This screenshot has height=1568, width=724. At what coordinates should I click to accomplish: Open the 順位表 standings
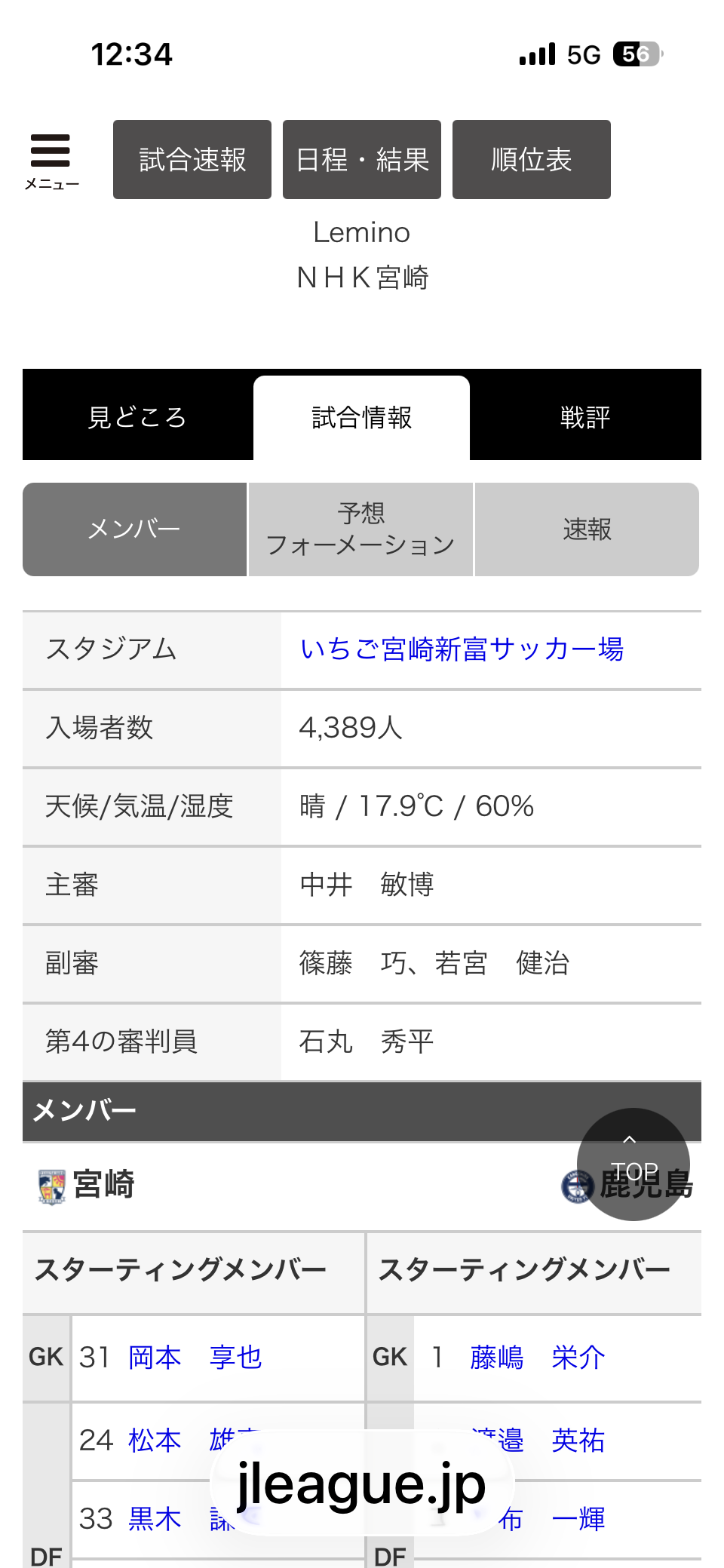[532, 160]
